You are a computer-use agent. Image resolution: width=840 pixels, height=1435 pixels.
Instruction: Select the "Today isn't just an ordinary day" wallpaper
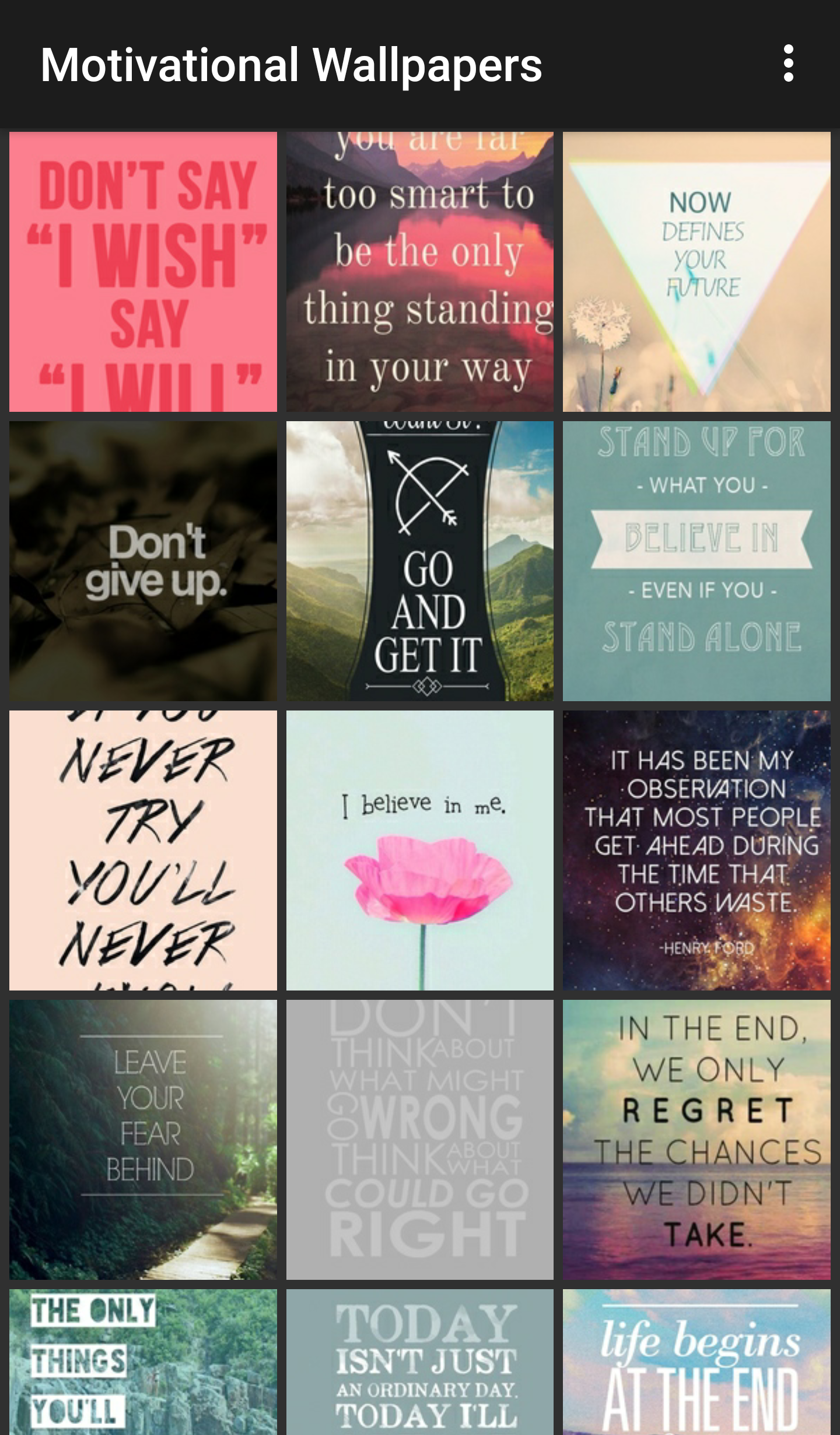419,1362
